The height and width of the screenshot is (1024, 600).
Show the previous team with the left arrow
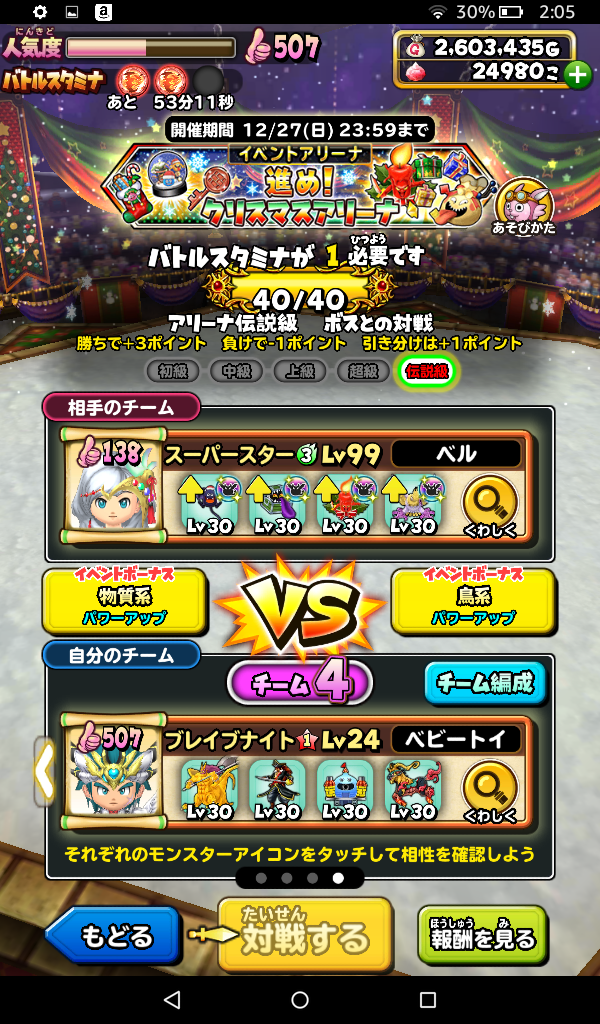tap(44, 771)
